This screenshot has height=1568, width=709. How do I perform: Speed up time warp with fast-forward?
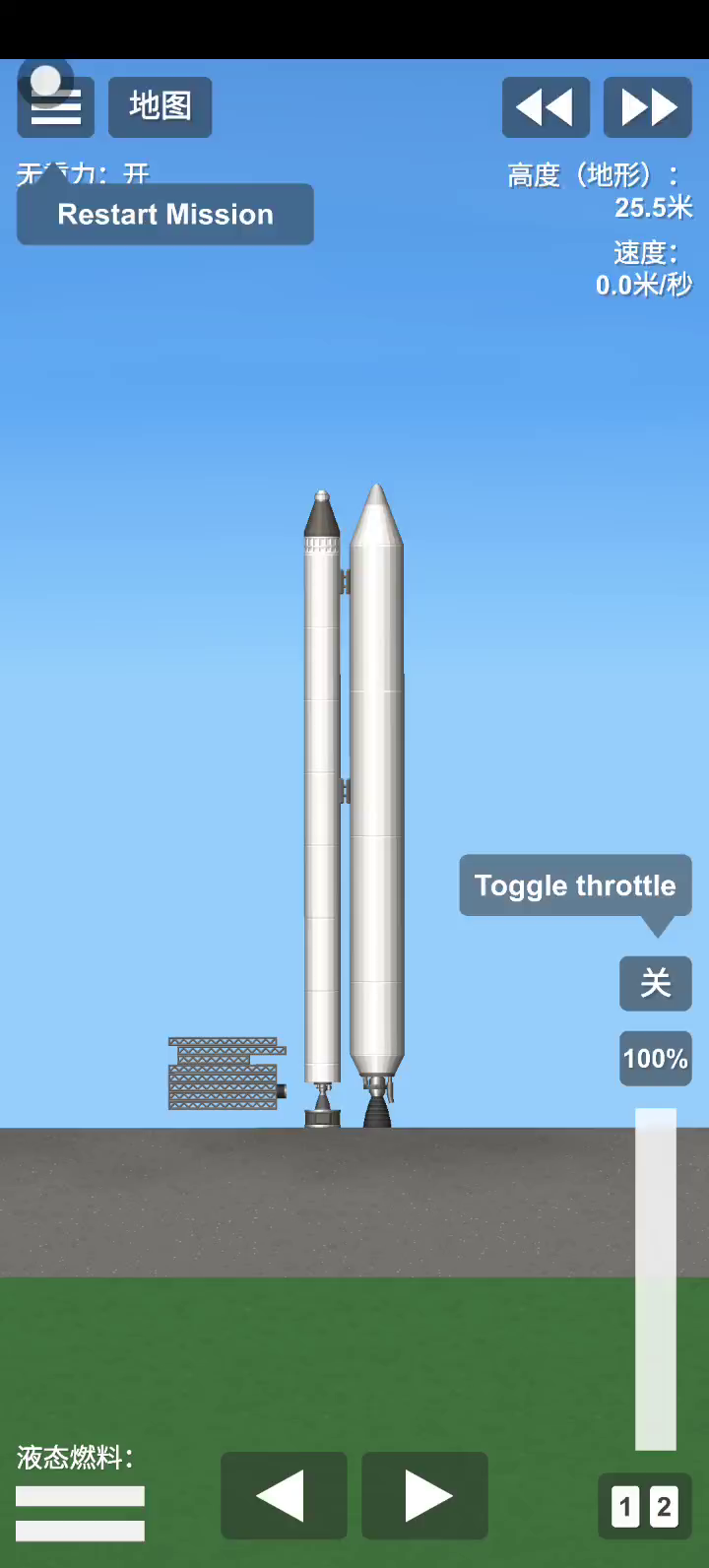click(x=647, y=106)
